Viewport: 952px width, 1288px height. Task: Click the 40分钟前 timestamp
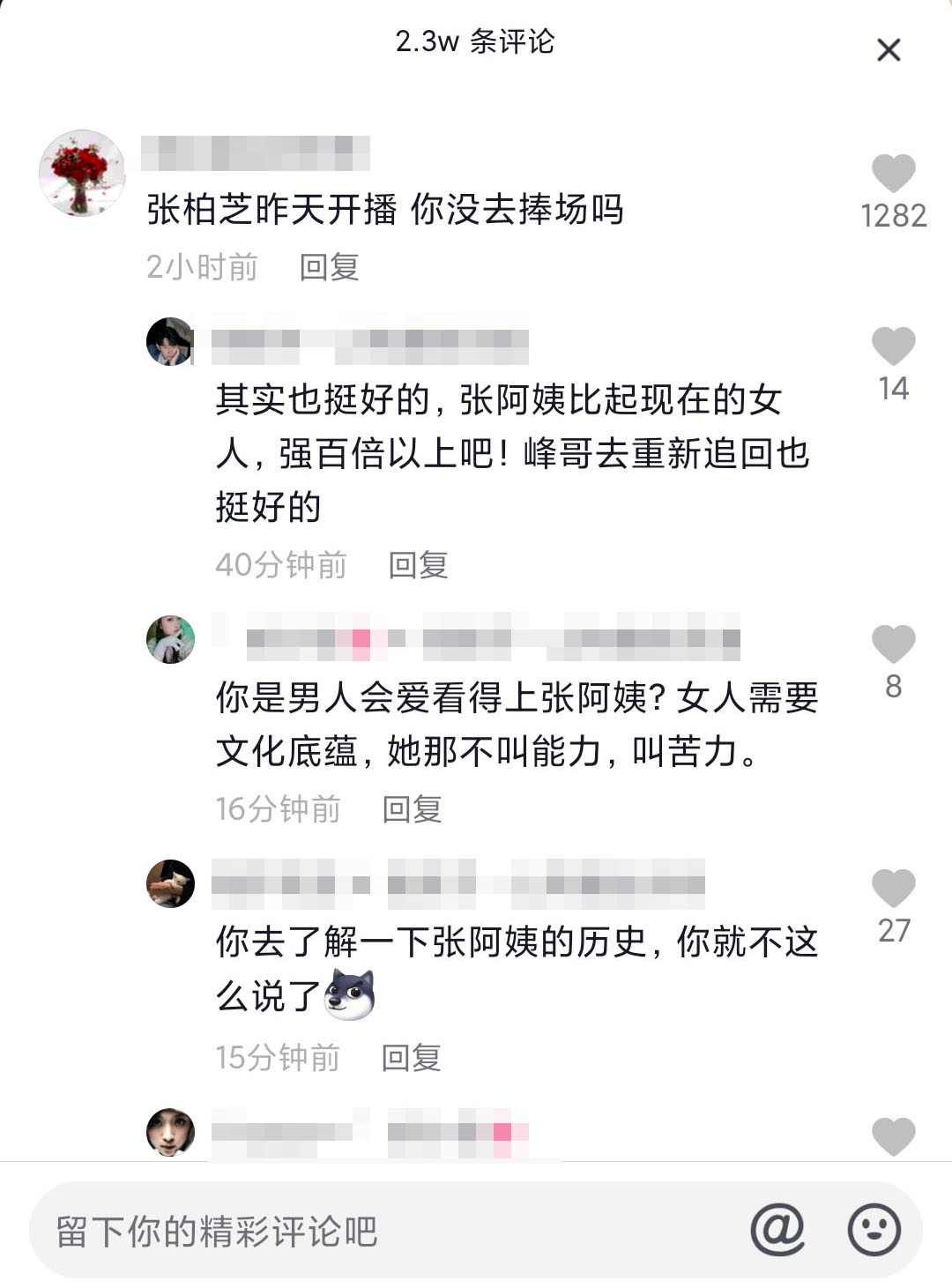281,564
